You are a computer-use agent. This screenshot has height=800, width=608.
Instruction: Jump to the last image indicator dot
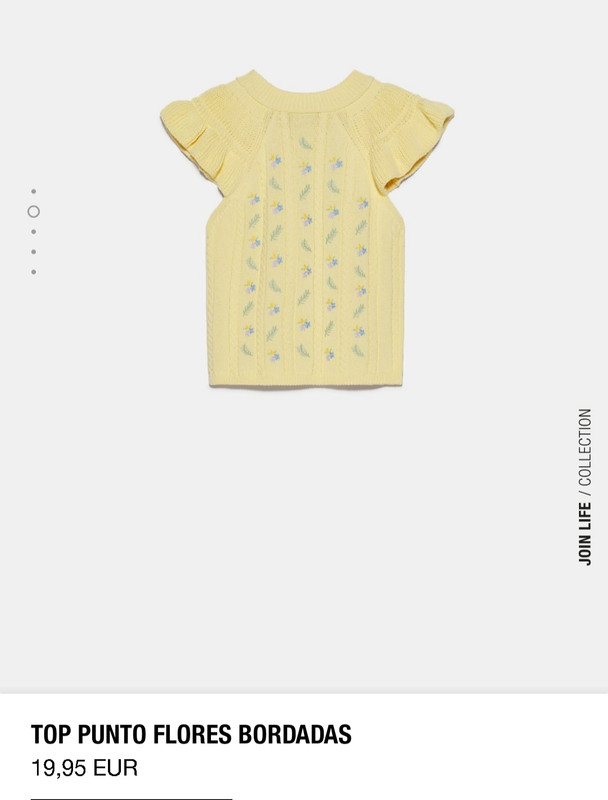(34, 272)
